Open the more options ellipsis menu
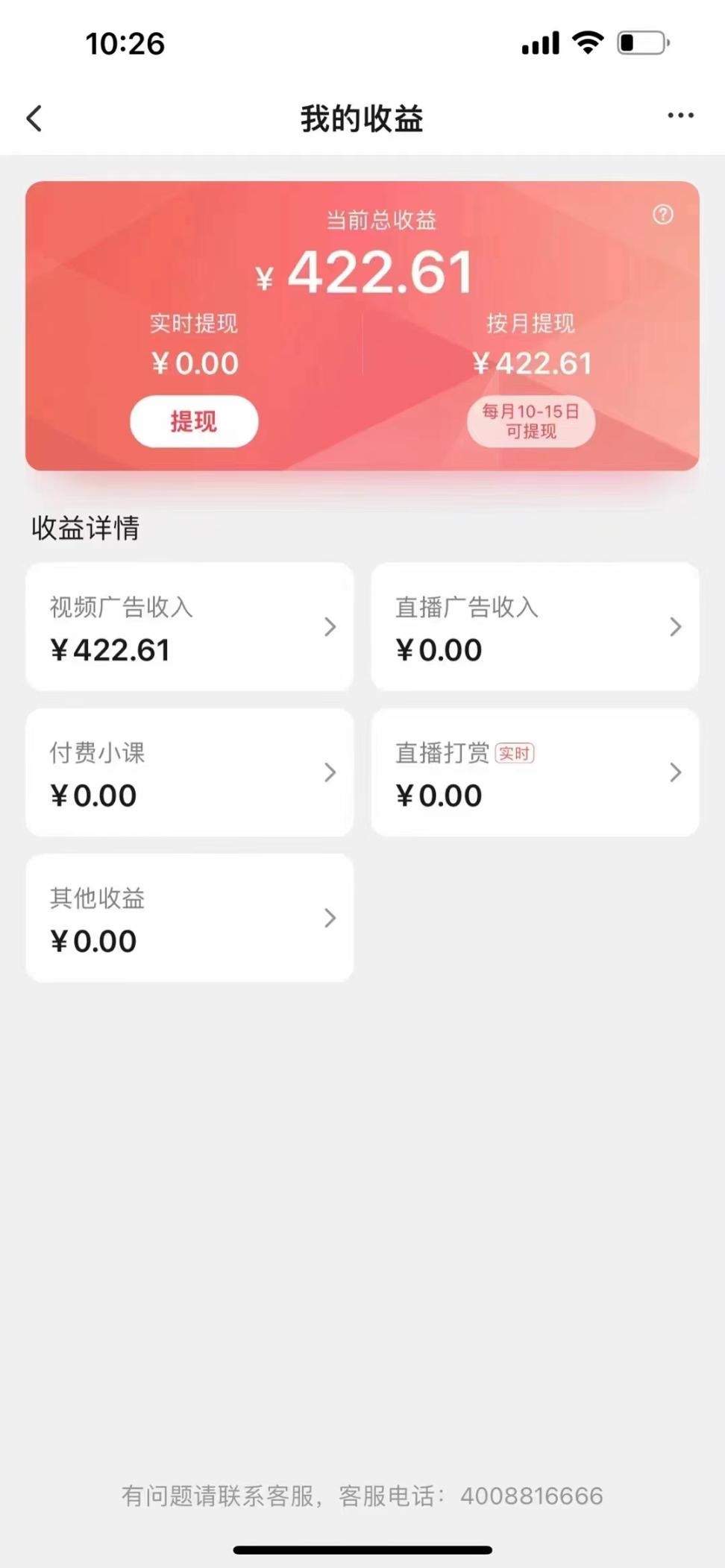 [x=680, y=115]
